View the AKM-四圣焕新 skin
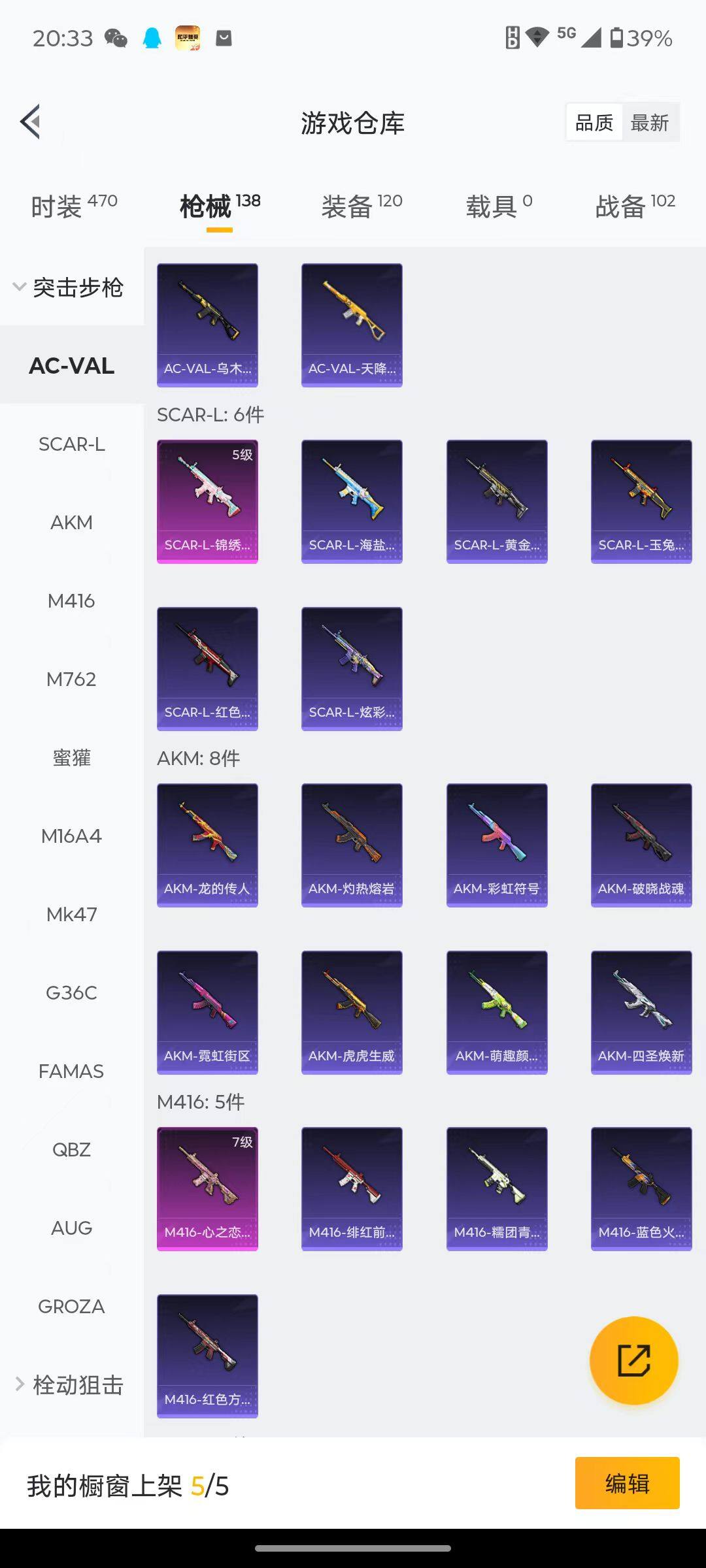 [641, 1012]
